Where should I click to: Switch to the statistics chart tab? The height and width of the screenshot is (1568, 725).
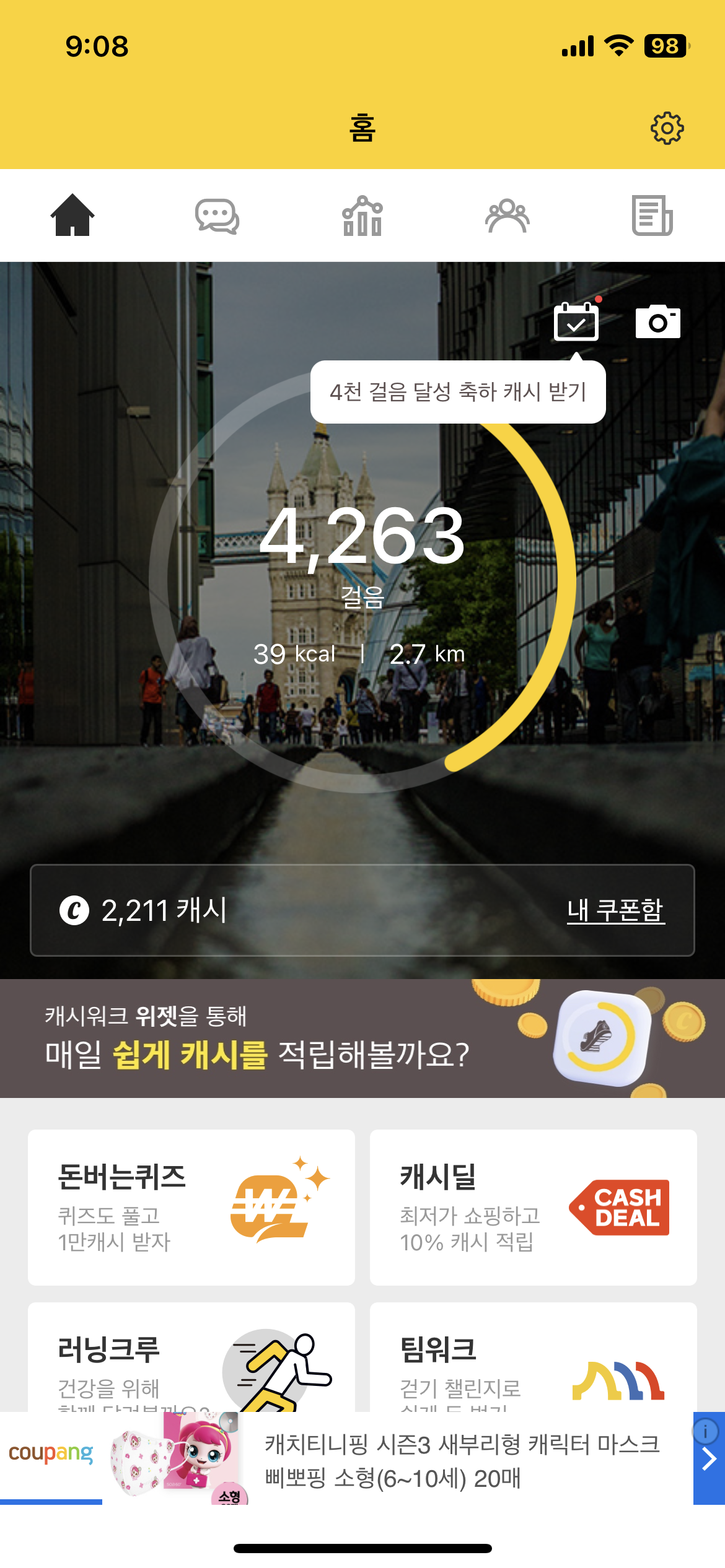pyautogui.click(x=362, y=216)
